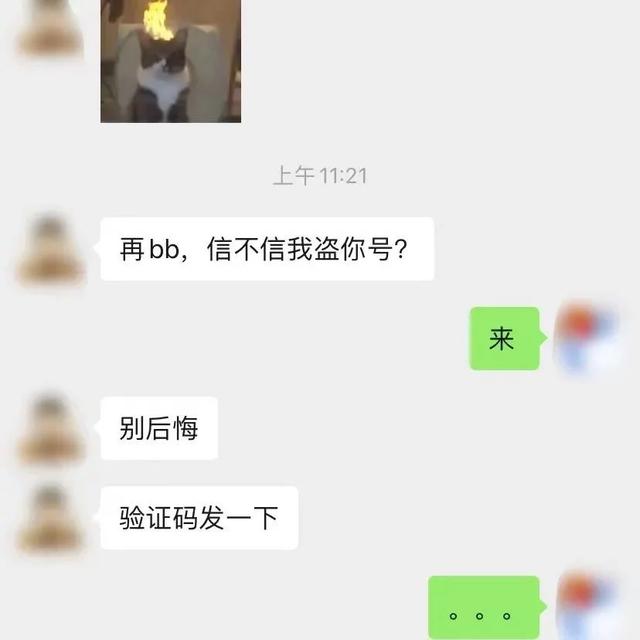Viewport: 640px width, 640px height.
Task: Open contact avatar beside "验证码发一下"
Action: [x=50, y=518]
